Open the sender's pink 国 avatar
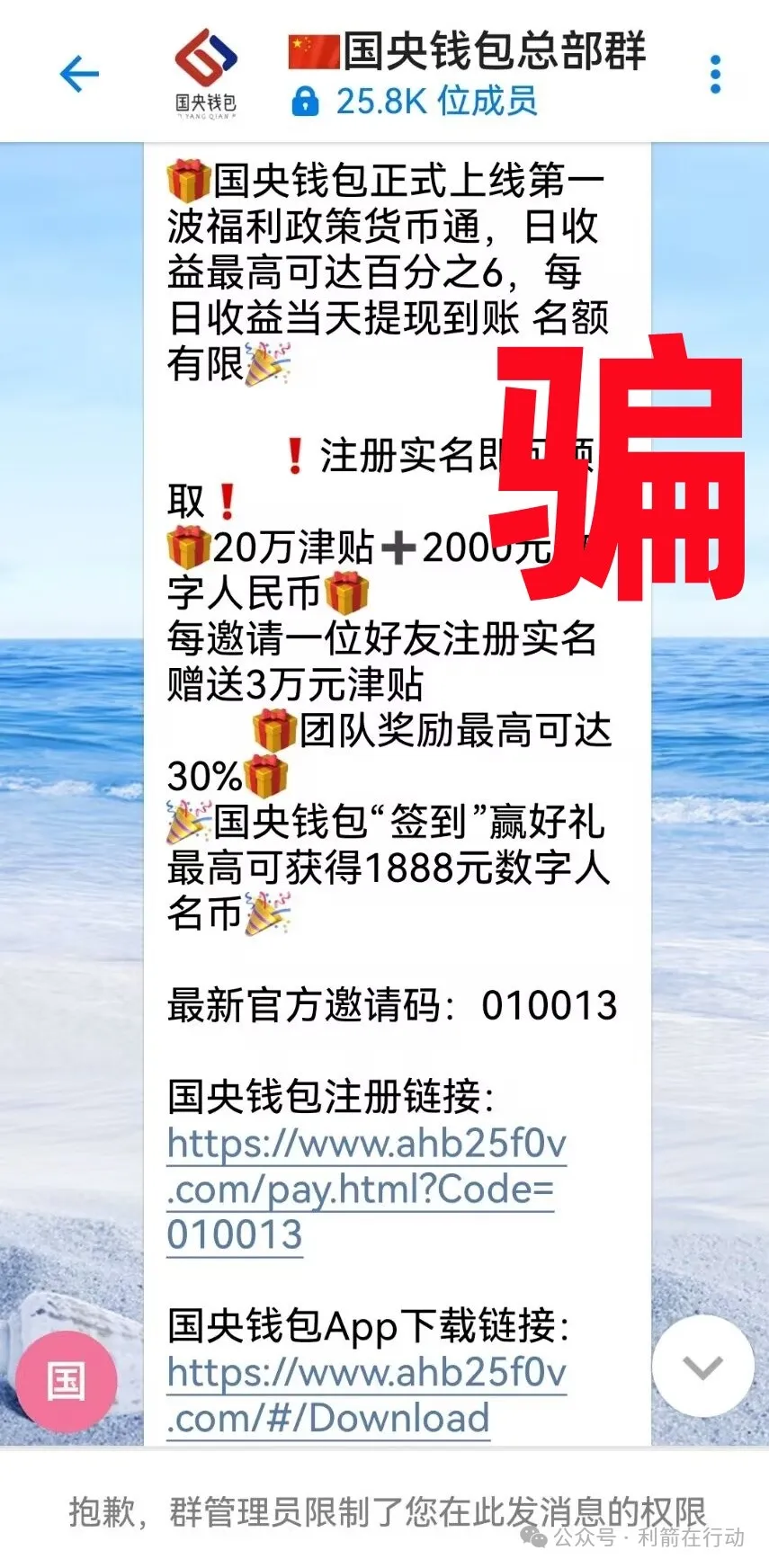Screen dimensions: 769x1568 tap(67, 1380)
